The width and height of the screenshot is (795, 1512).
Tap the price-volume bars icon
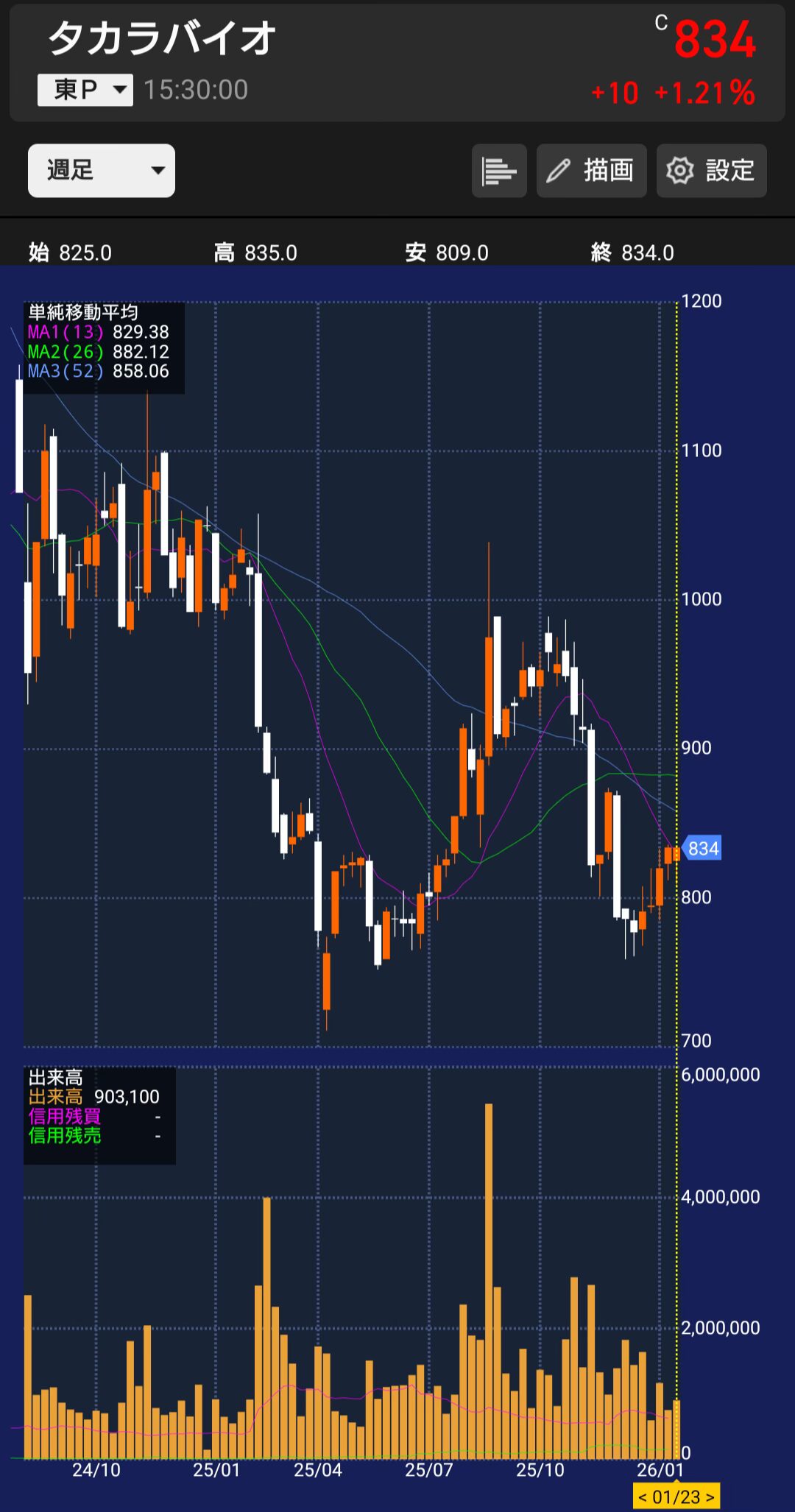tap(499, 171)
